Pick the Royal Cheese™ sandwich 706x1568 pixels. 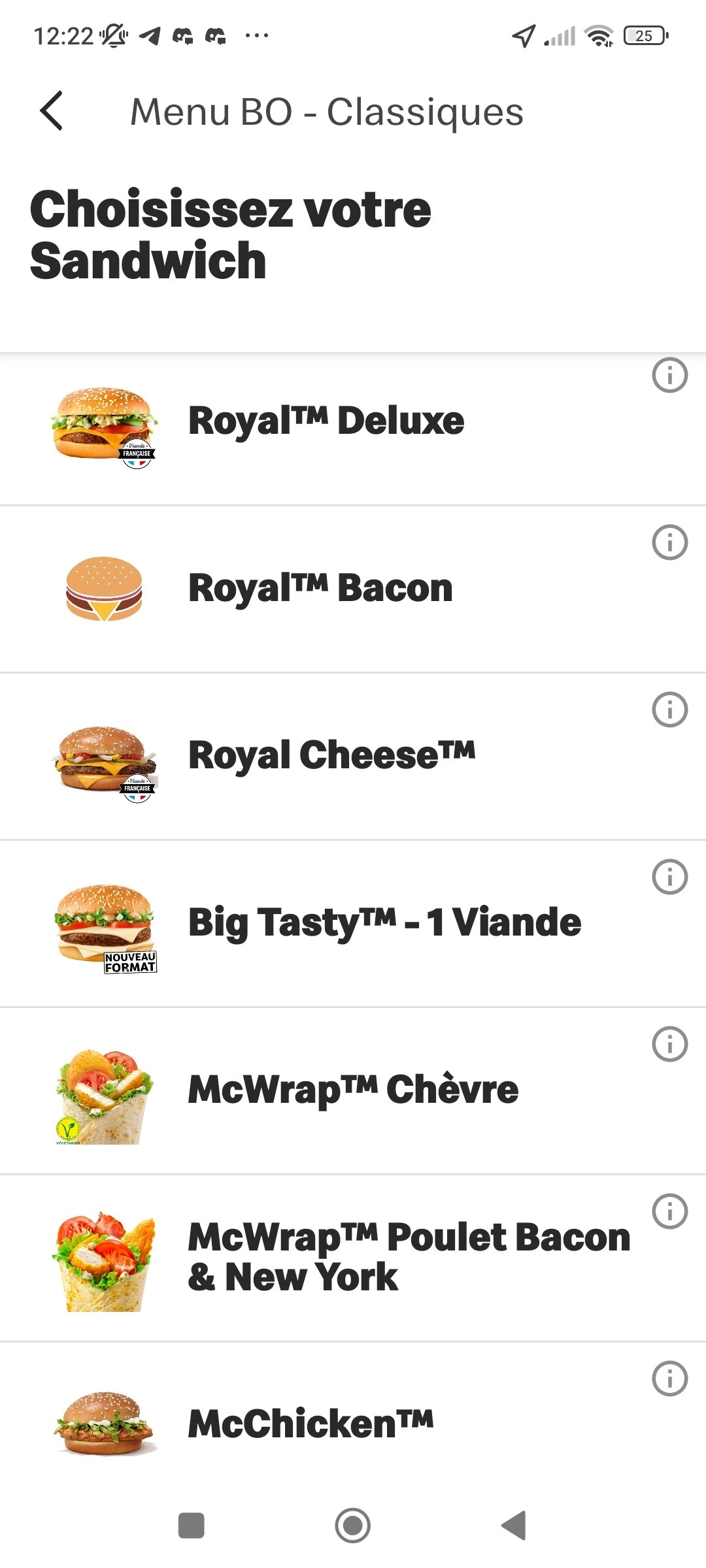(331, 756)
